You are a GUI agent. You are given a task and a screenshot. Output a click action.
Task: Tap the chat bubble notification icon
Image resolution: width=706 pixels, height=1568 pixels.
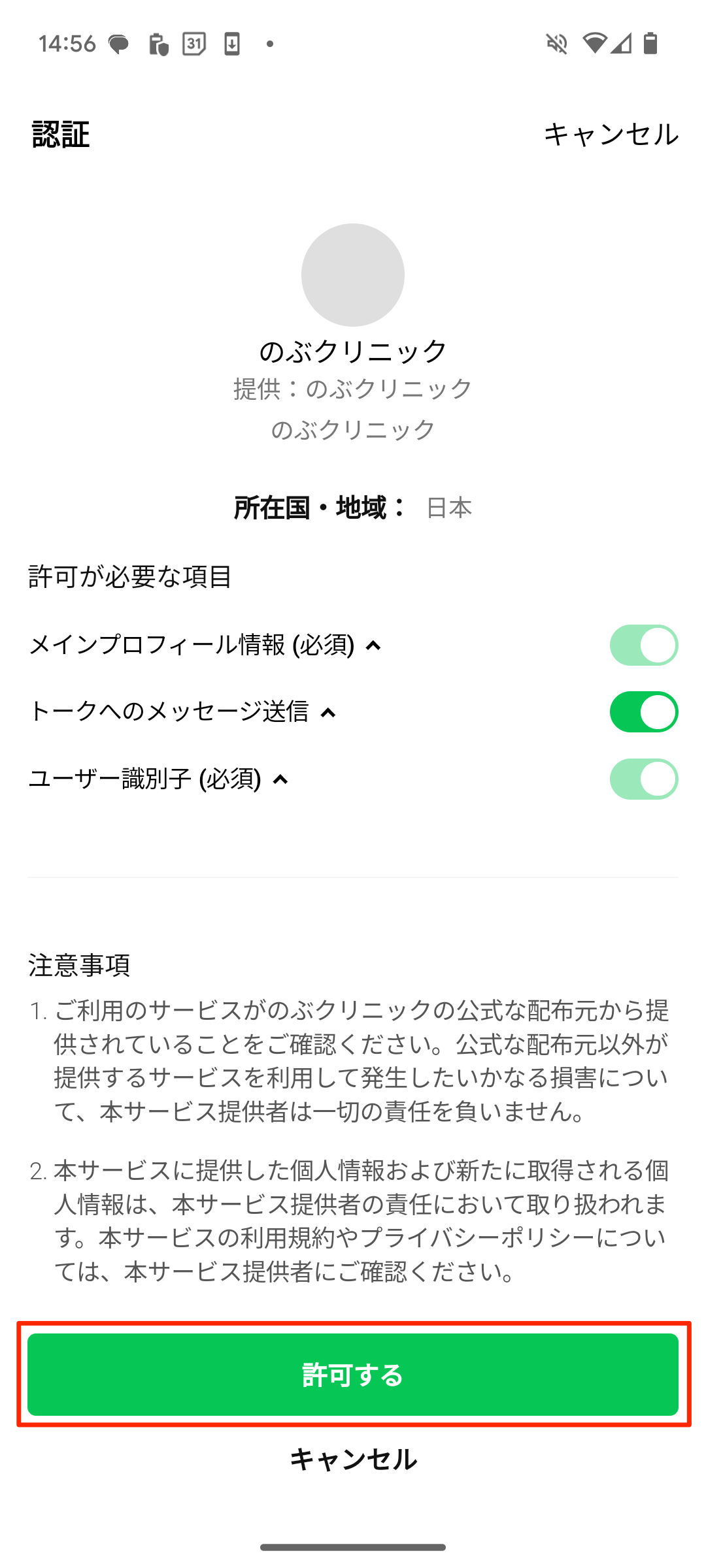118,44
